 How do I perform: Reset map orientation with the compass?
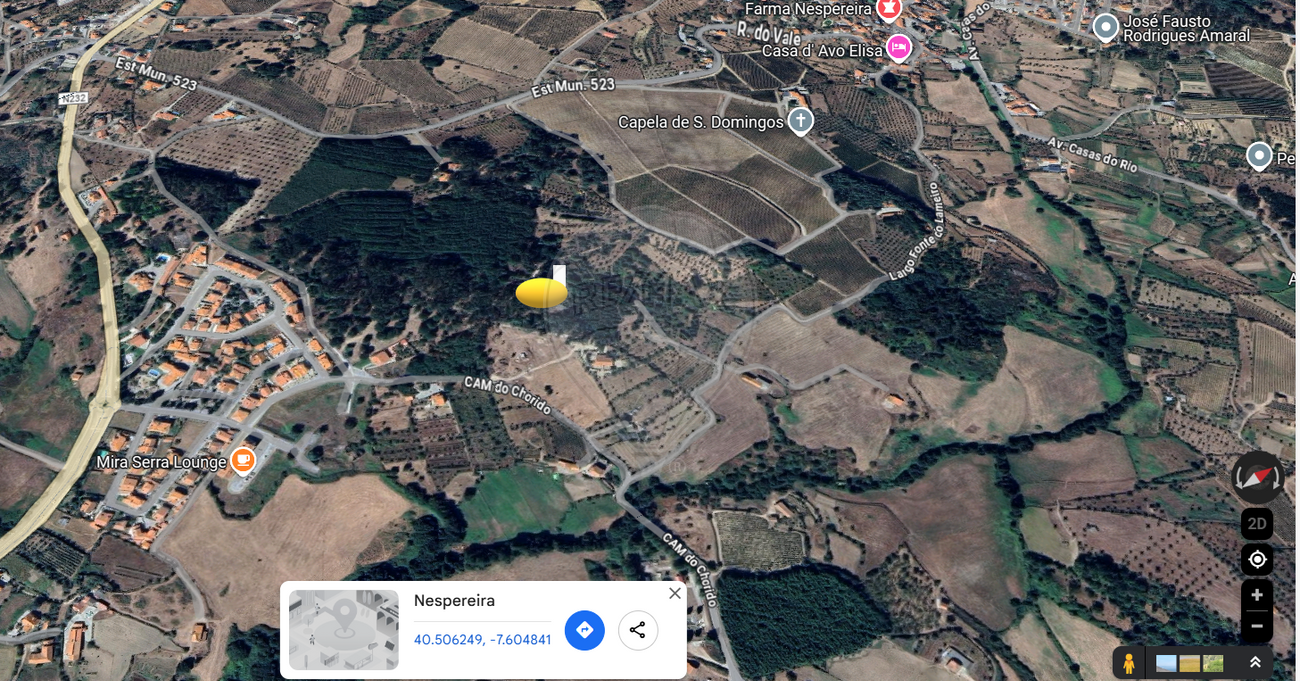click(1257, 477)
